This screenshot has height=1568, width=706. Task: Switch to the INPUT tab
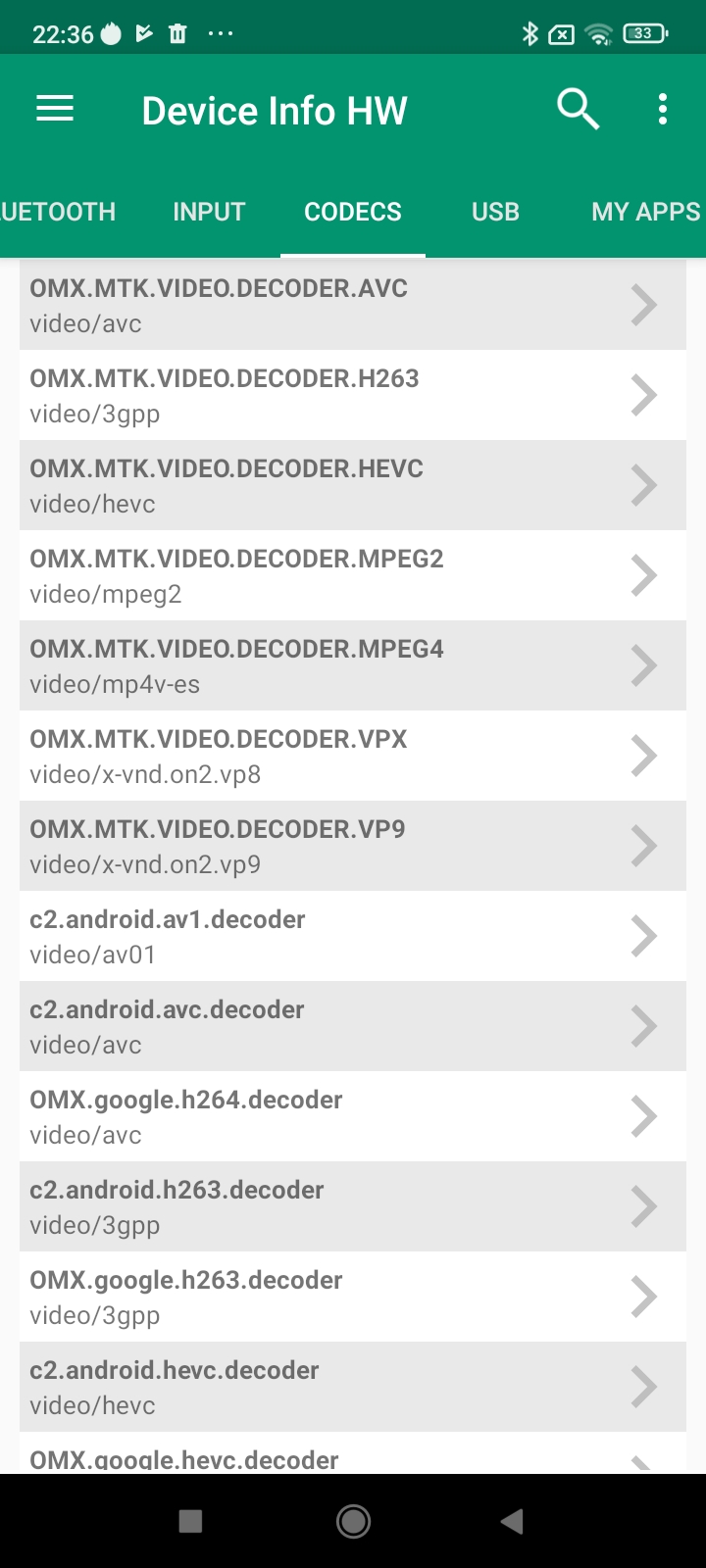[209, 212]
